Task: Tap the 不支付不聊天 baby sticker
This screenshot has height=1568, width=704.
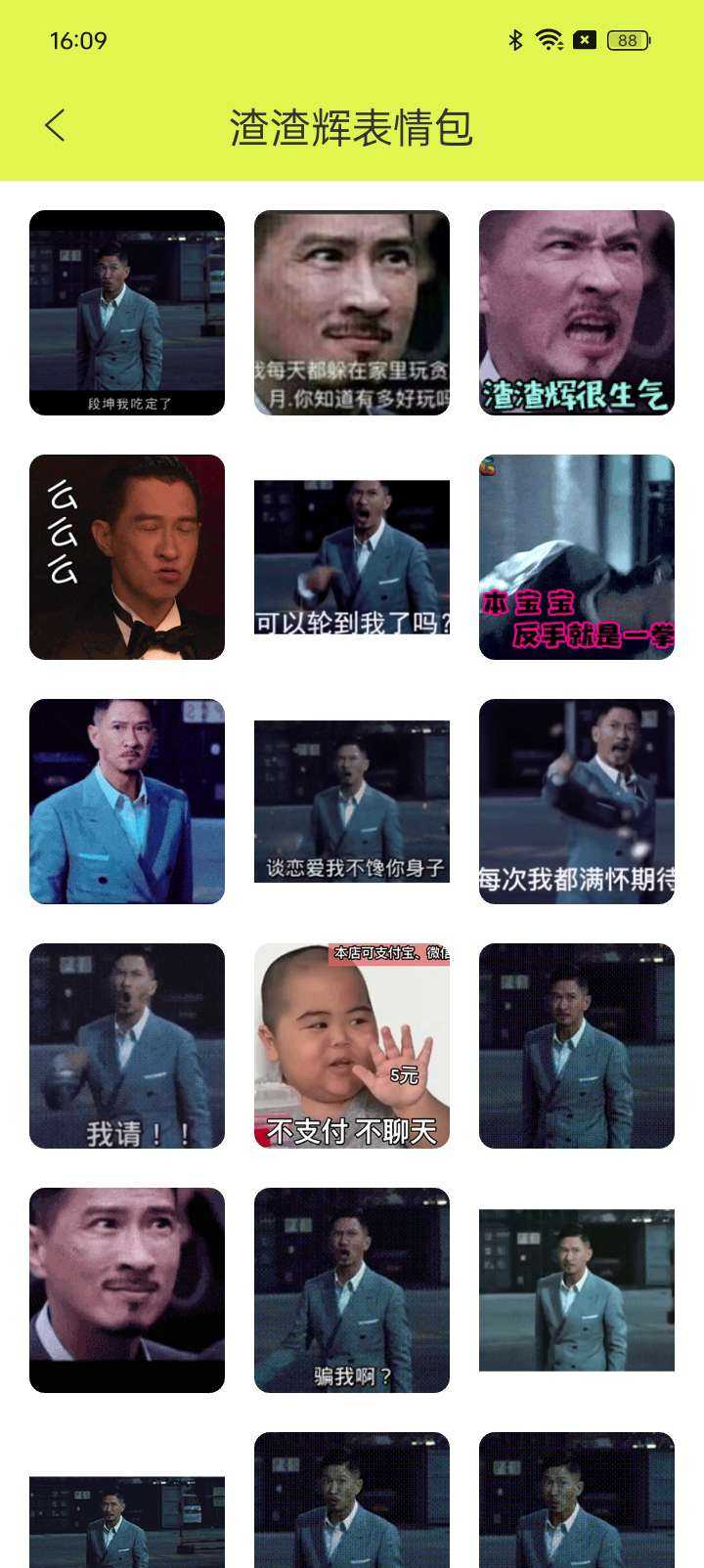Action: click(x=352, y=1046)
